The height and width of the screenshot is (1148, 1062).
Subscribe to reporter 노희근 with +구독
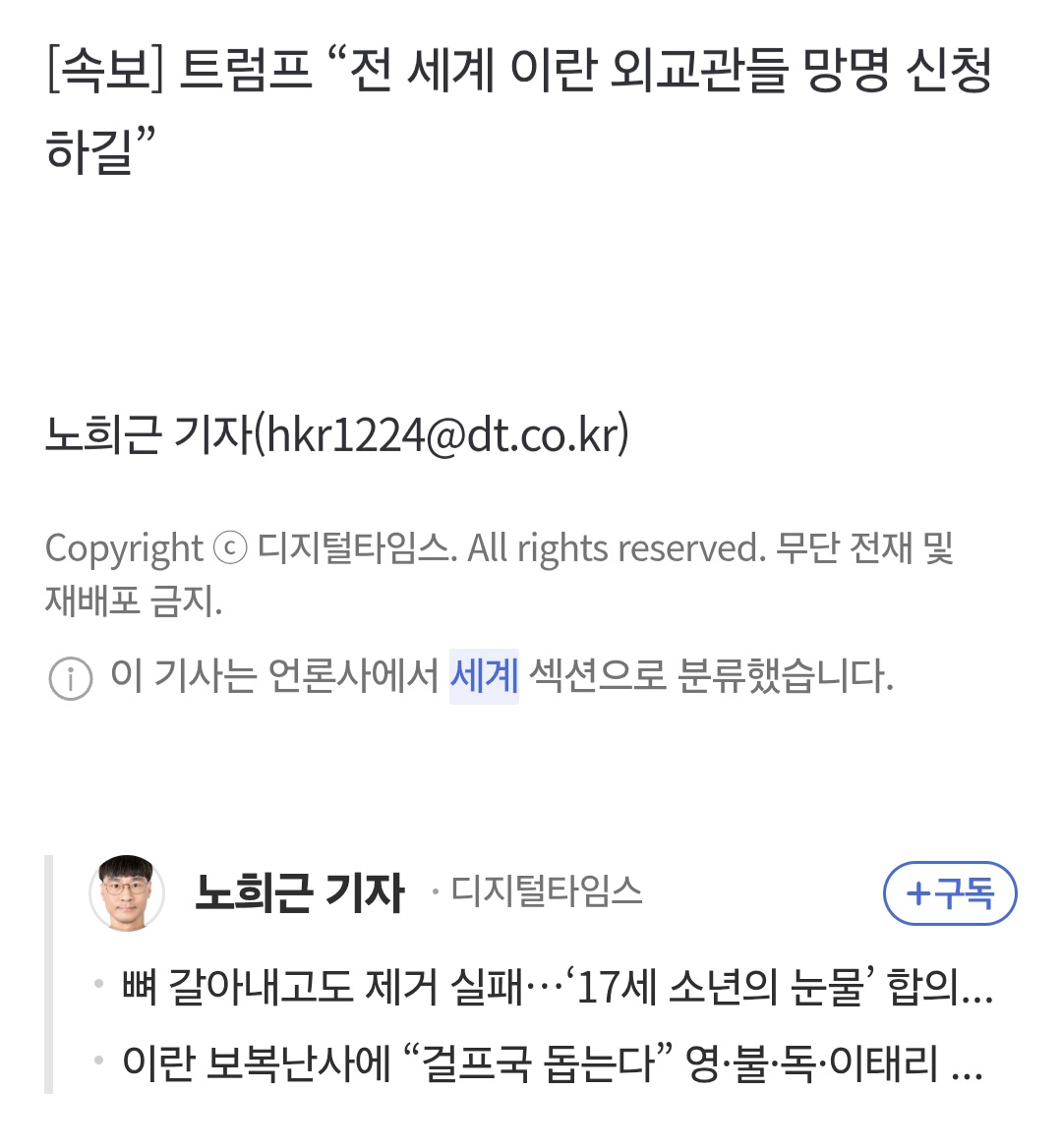point(950,893)
